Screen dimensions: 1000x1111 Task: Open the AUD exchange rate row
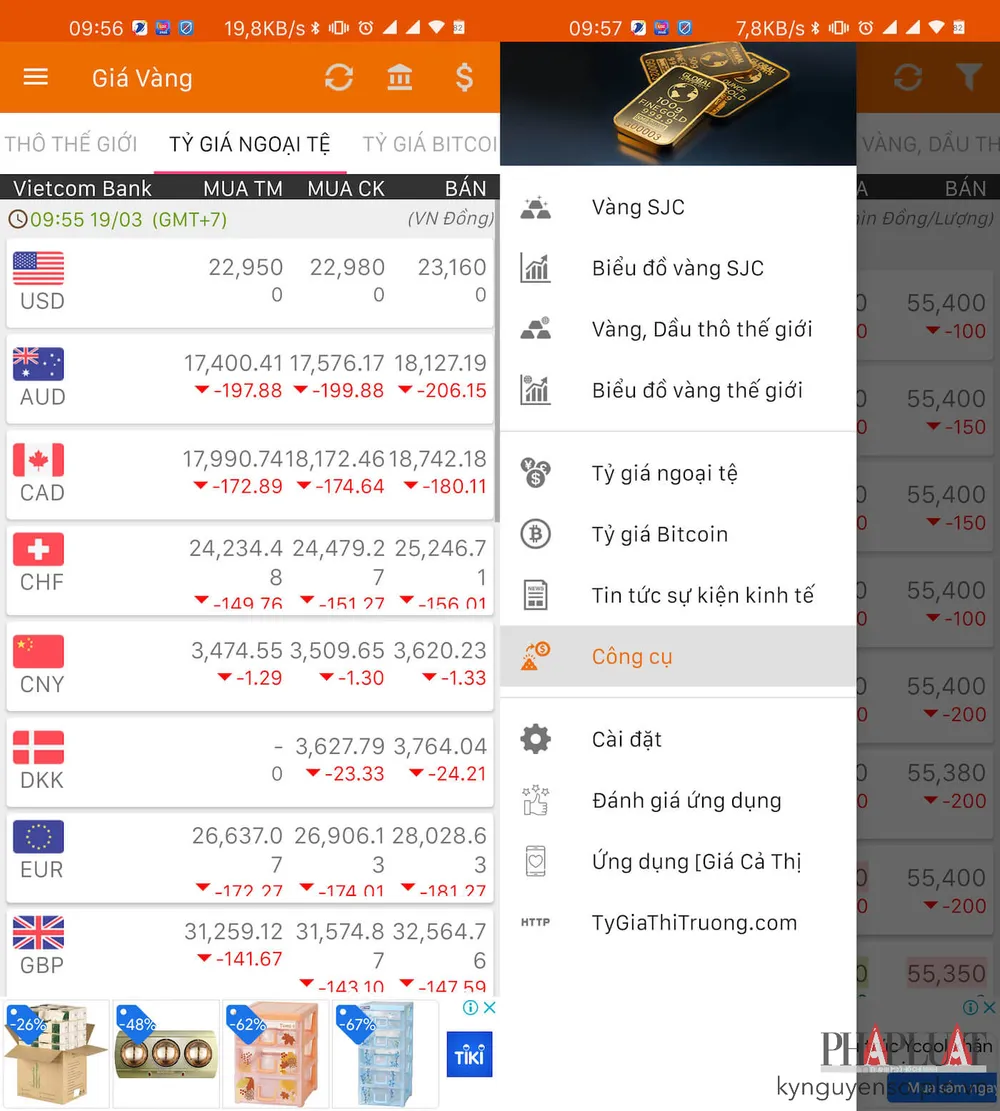pyautogui.click(x=250, y=378)
